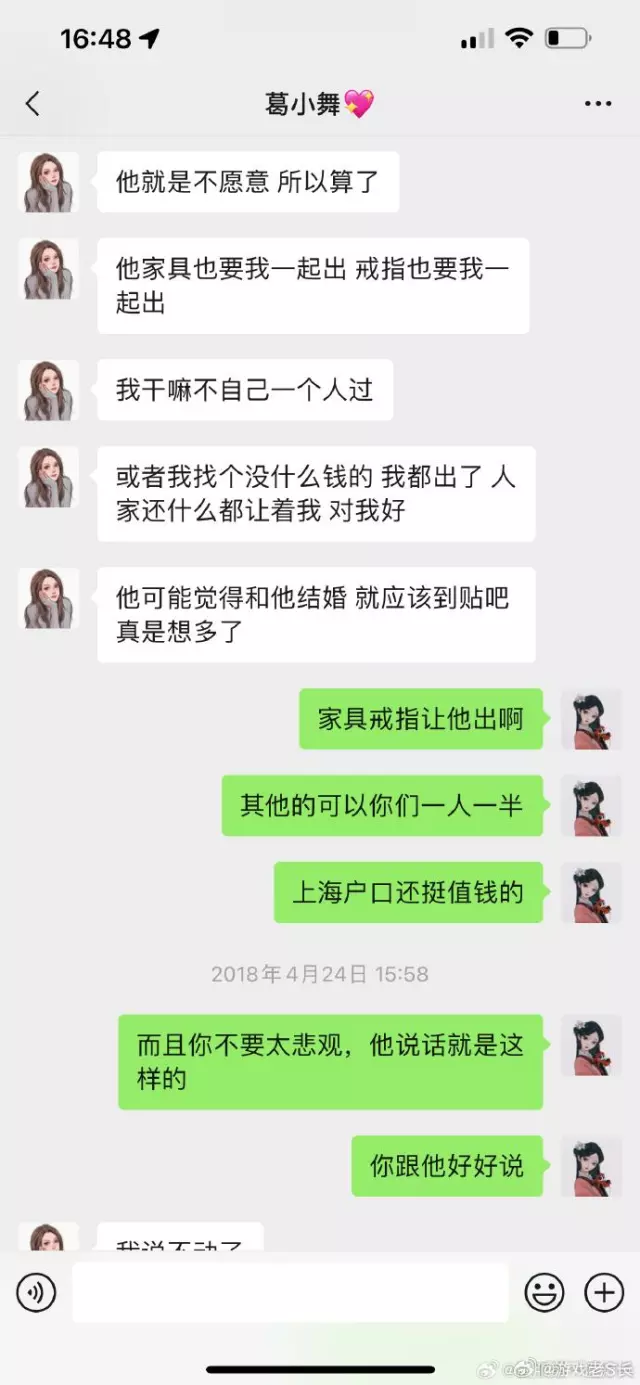This screenshot has width=640, height=1385.
Task: Open contact avatar beside "他就是不愿意 所以算了"
Action: point(48,182)
